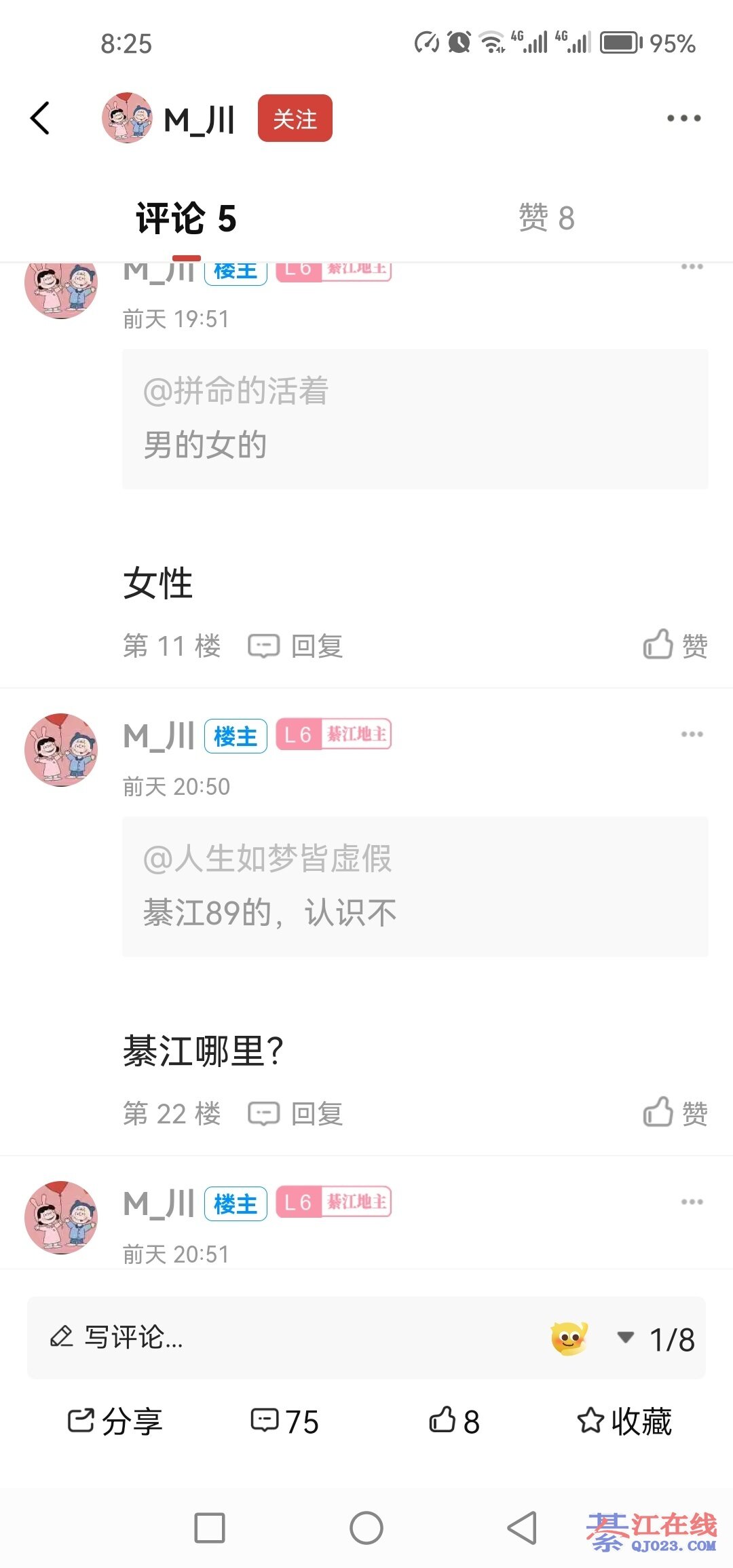
Task: Switch to the 赞 8 tab
Action: pyautogui.click(x=546, y=218)
